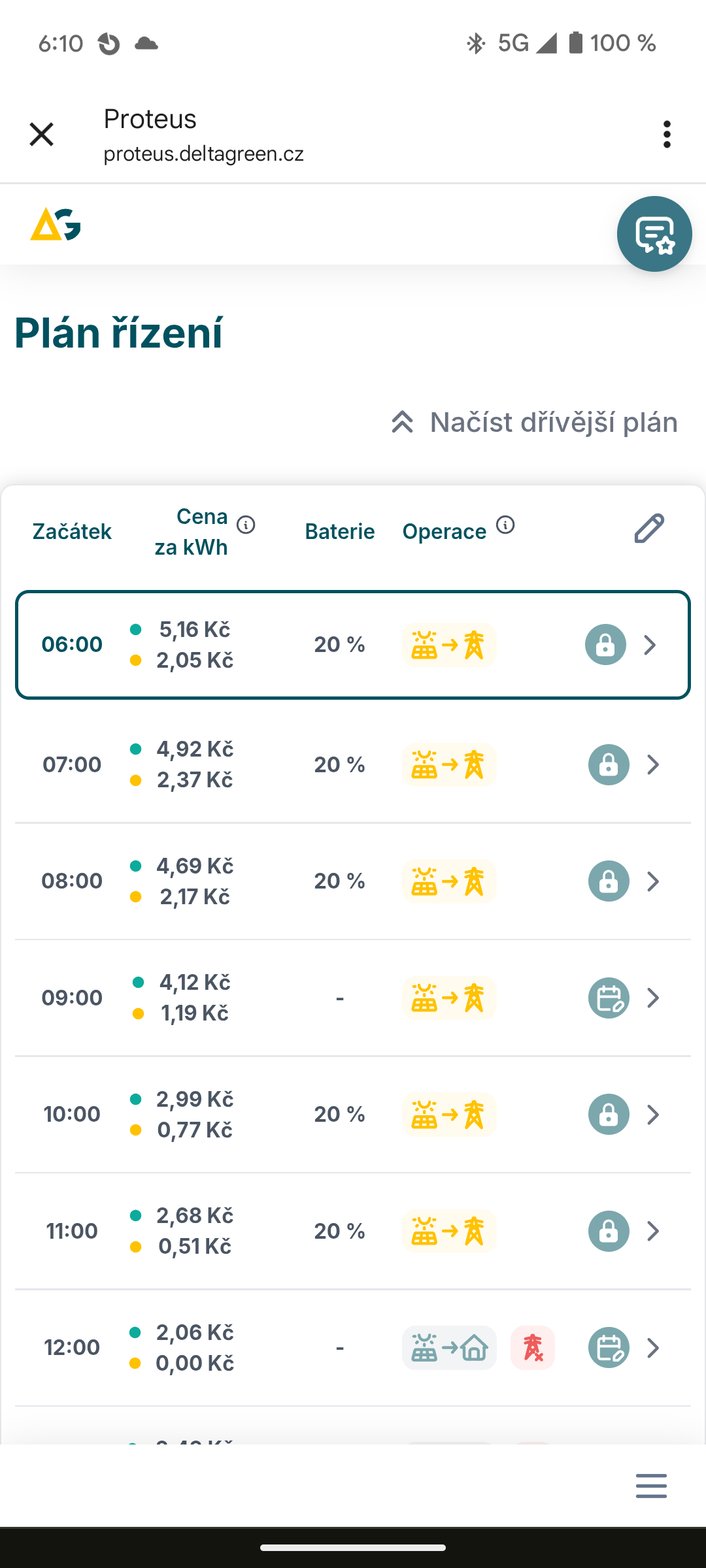Show info about Cena za kWh
Screen dimensions: 706x1568
coord(246,525)
